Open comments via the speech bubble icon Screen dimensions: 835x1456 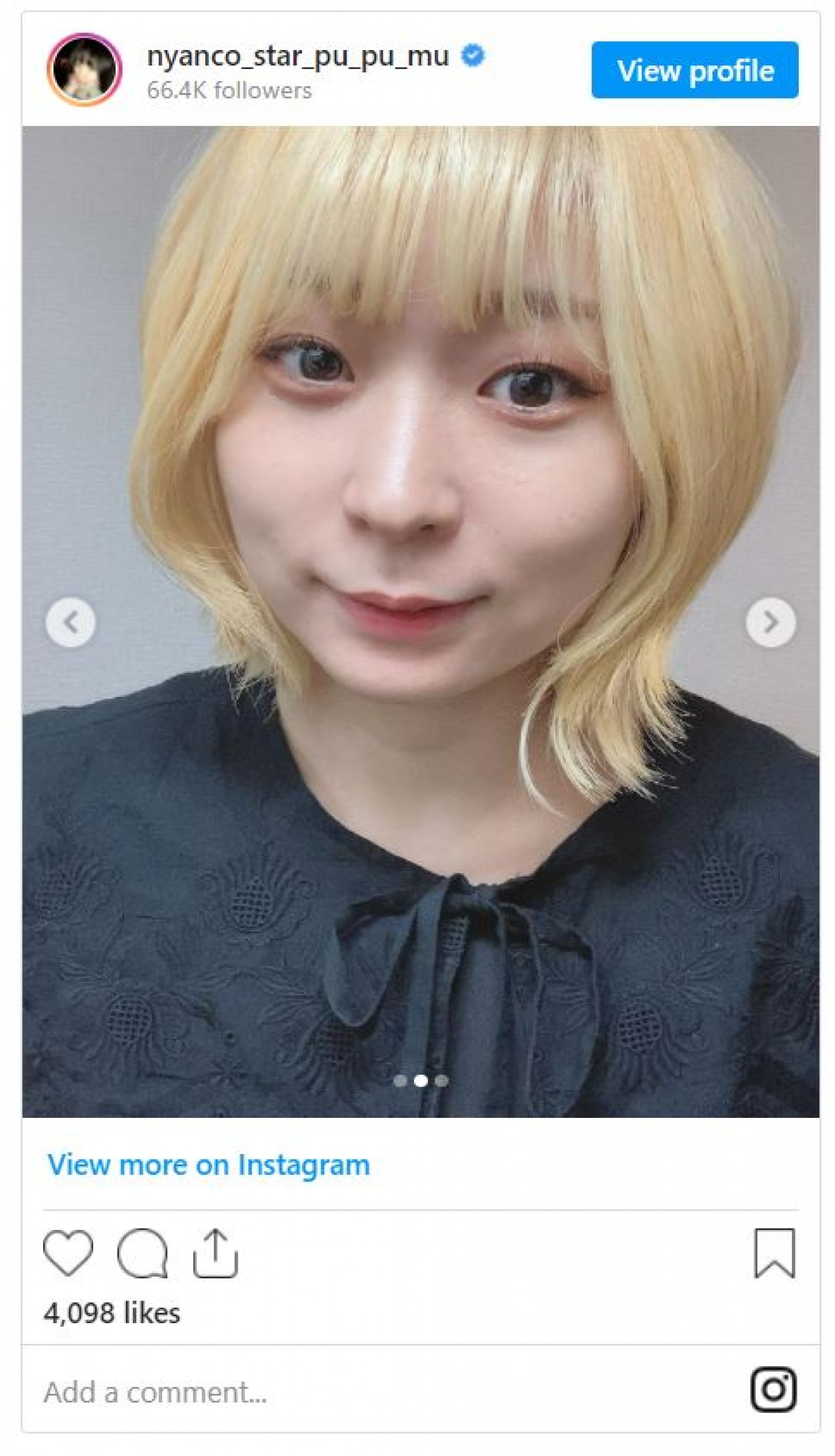pyautogui.click(x=143, y=1253)
